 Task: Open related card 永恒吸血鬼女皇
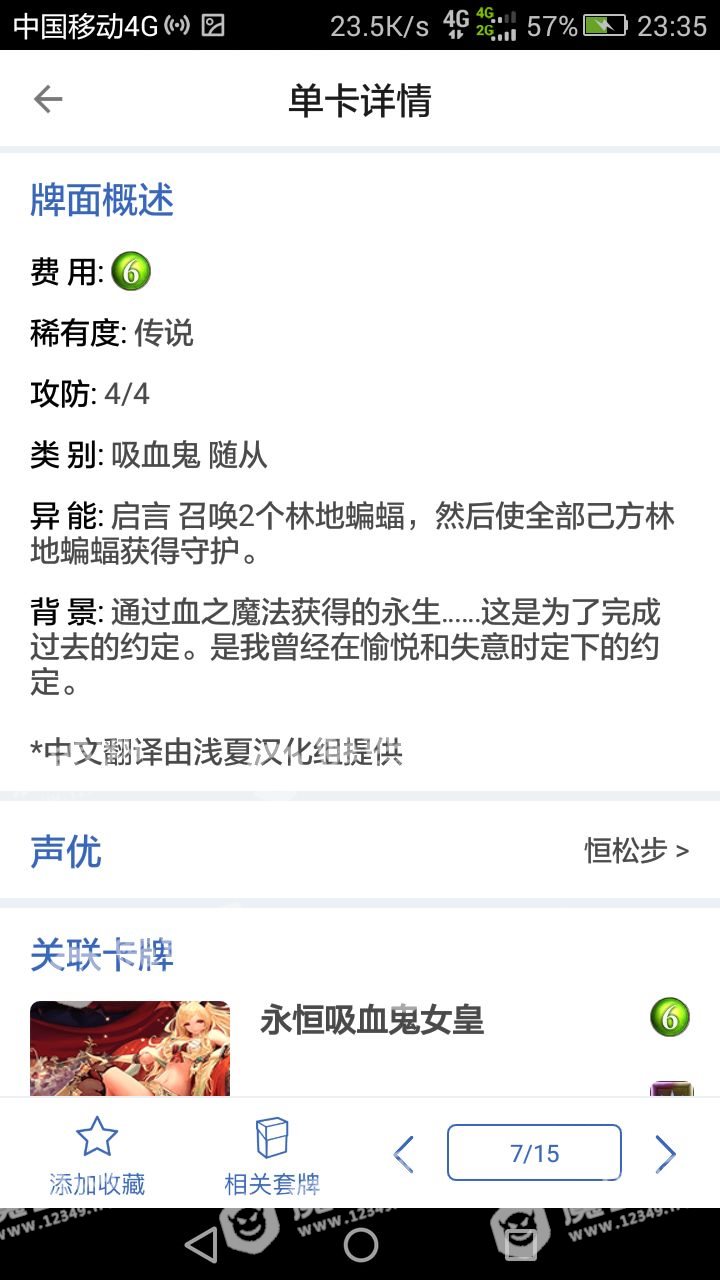(372, 1021)
